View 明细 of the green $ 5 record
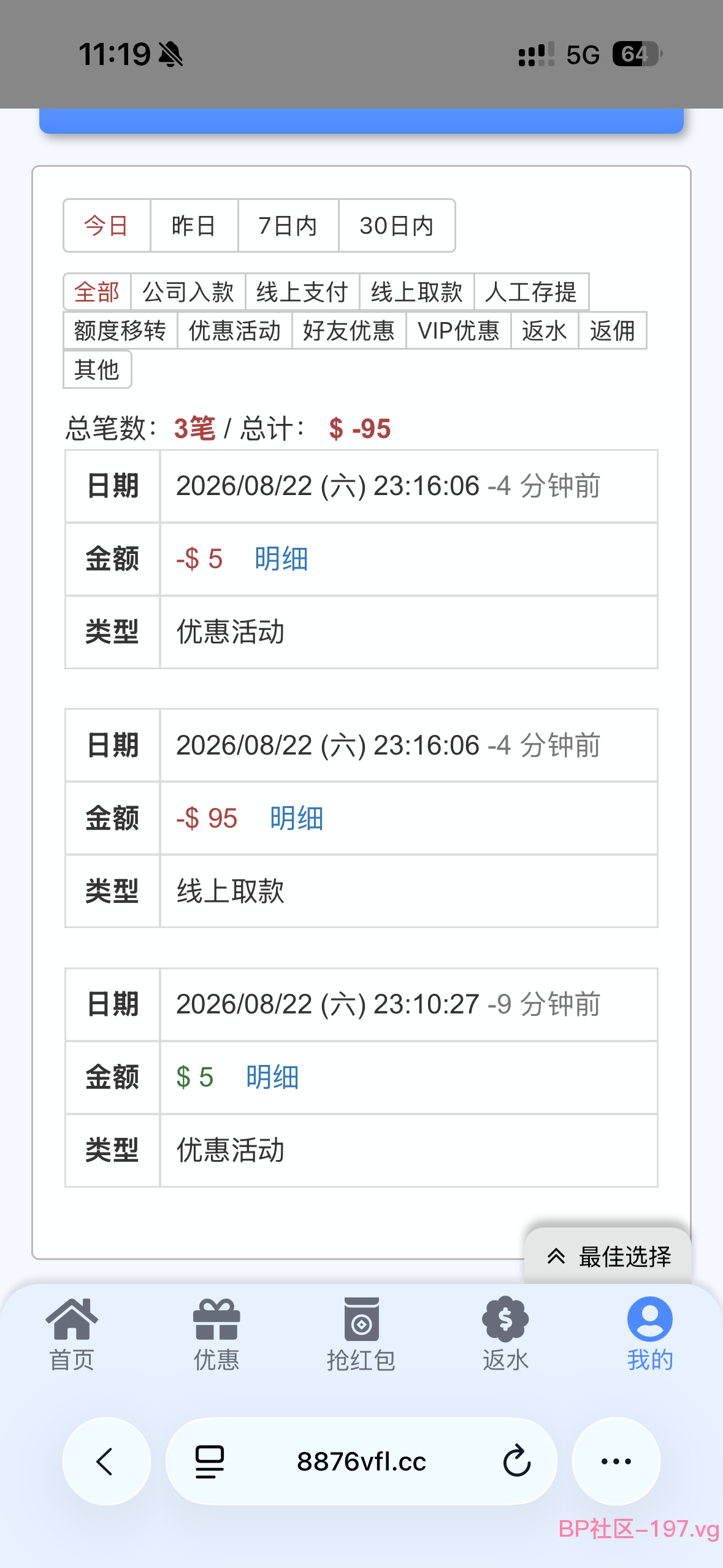723x1568 pixels. coord(272,1077)
